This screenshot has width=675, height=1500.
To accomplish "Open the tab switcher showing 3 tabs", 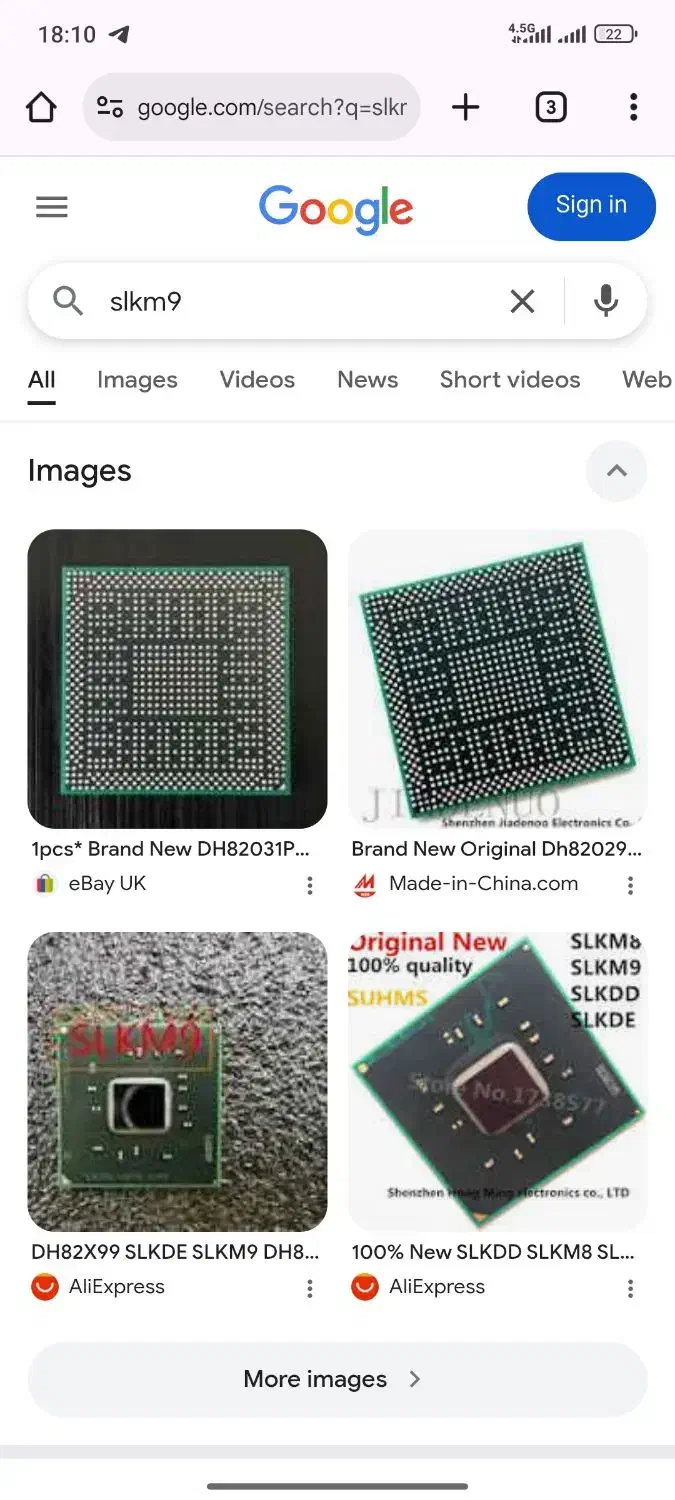I will pos(551,107).
